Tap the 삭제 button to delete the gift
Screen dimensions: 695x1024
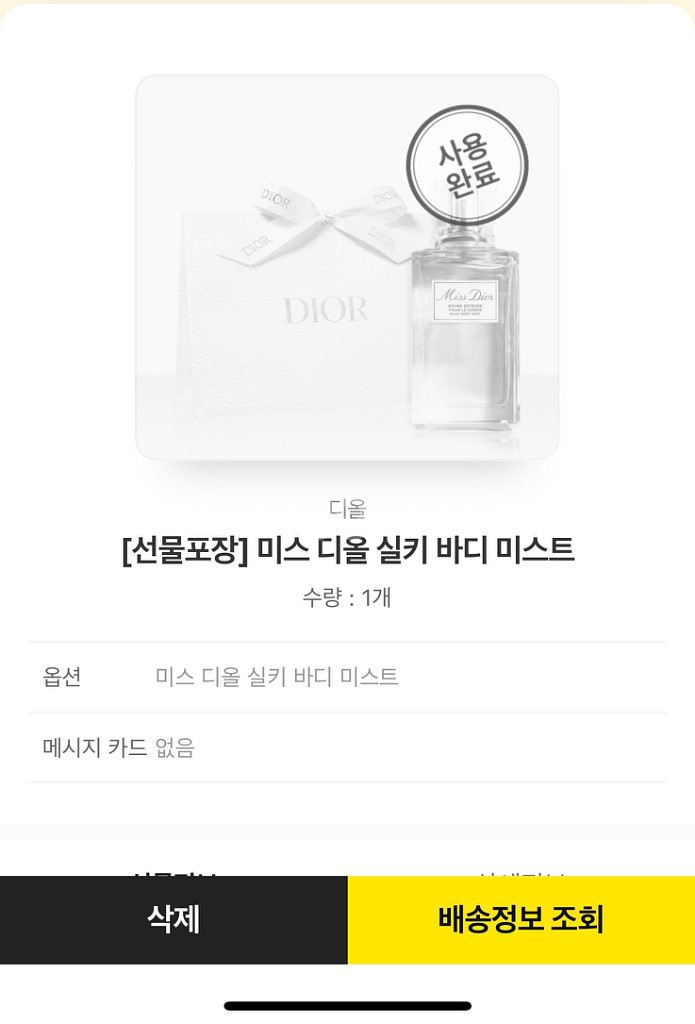click(173, 920)
